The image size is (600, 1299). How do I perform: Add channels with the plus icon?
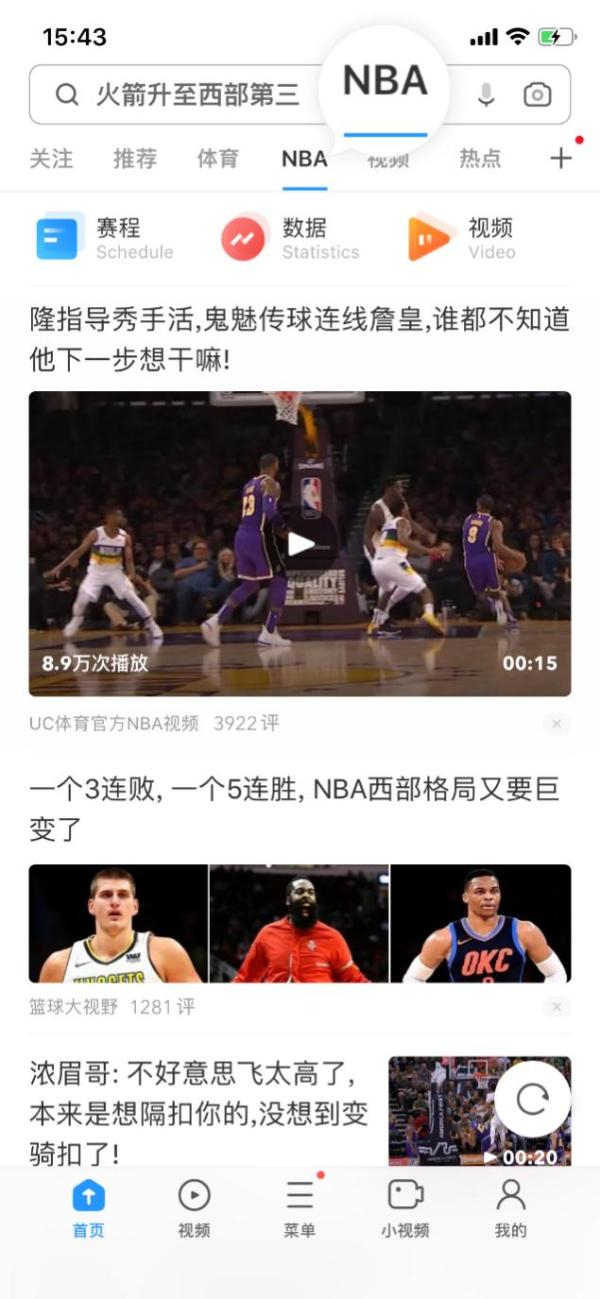click(561, 158)
